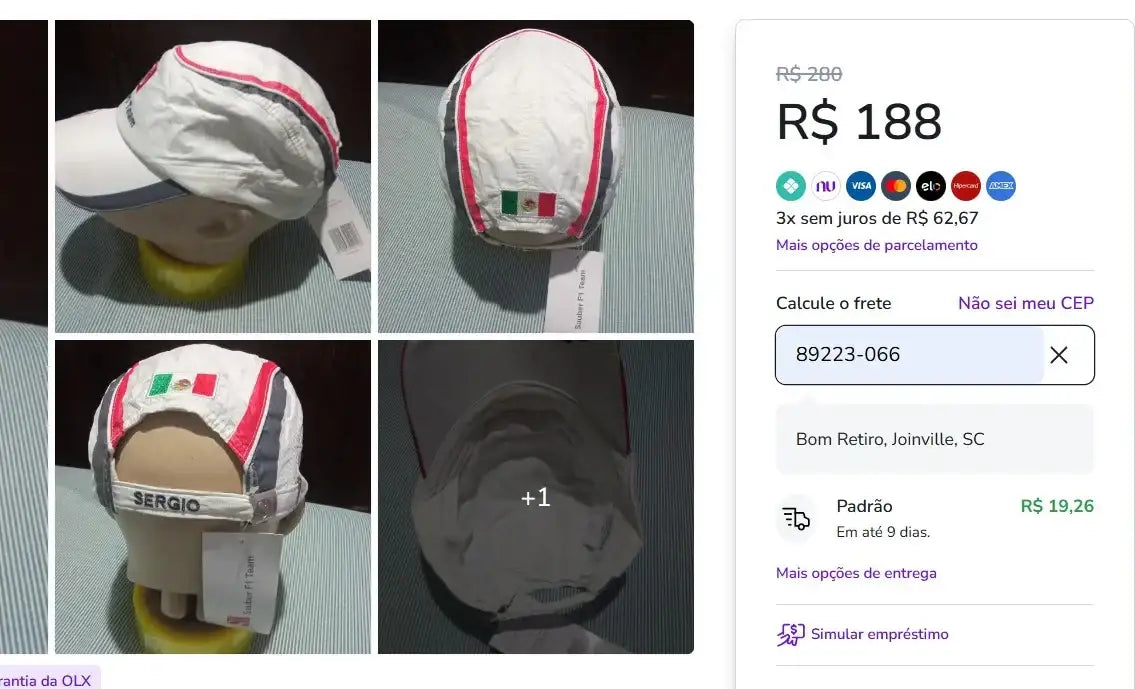Tap Simular empréstimo
This screenshot has height=689, width=1135.
[x=878, y=634]
